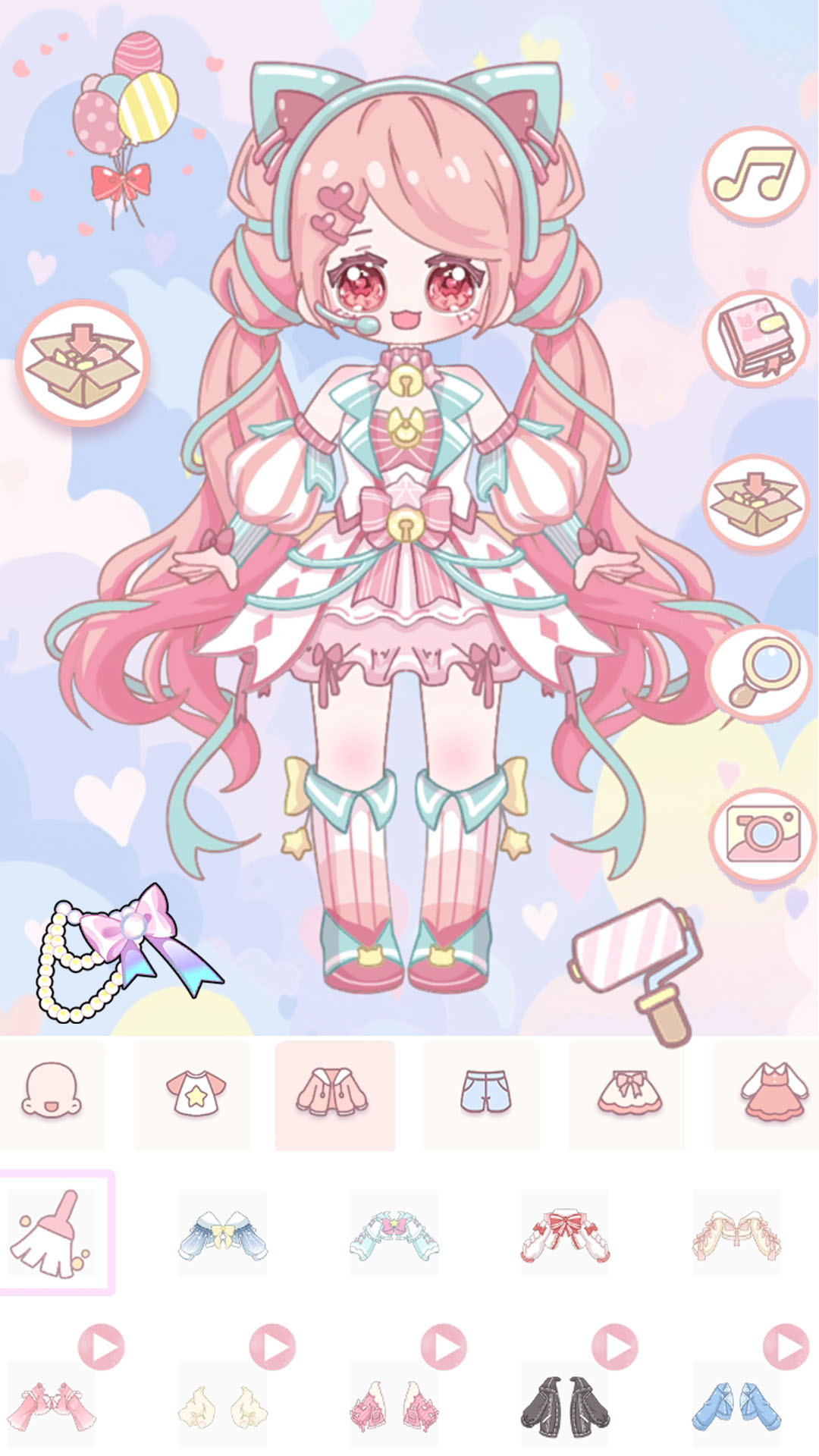Switch to the body/face category tab
The image size is (819, 1456).
pos(51,1092)
